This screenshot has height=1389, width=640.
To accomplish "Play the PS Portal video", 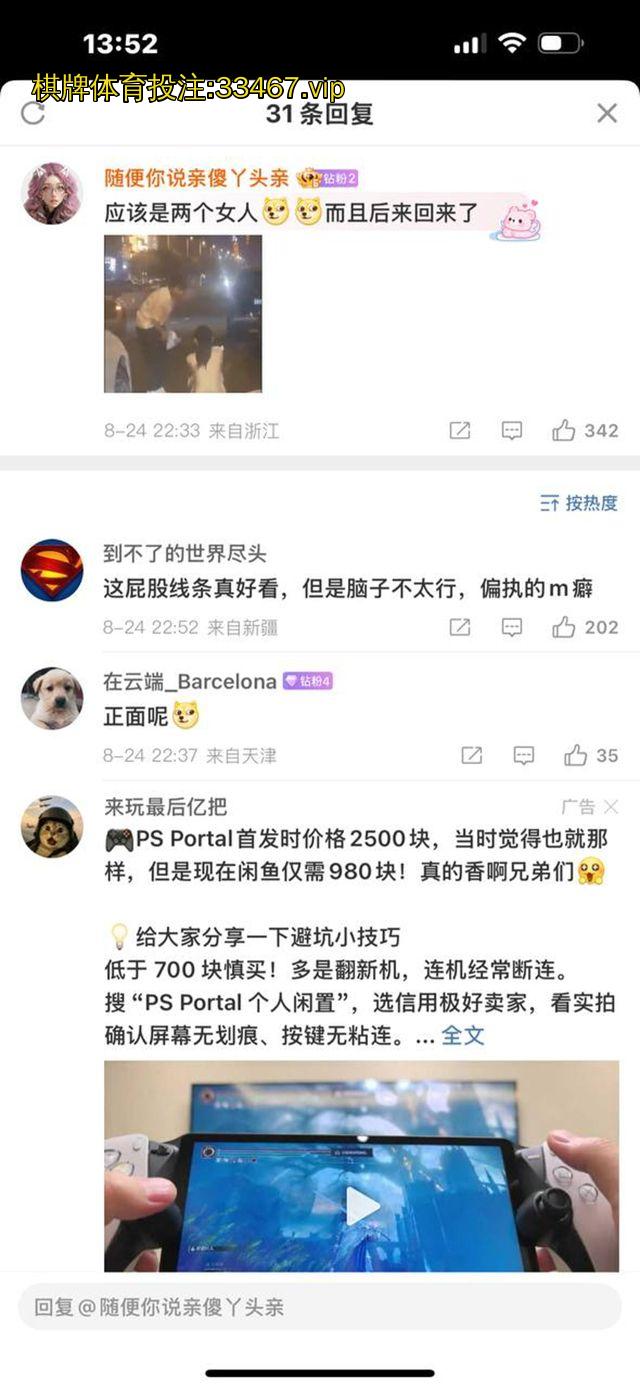I will [x=361, y=1205].
